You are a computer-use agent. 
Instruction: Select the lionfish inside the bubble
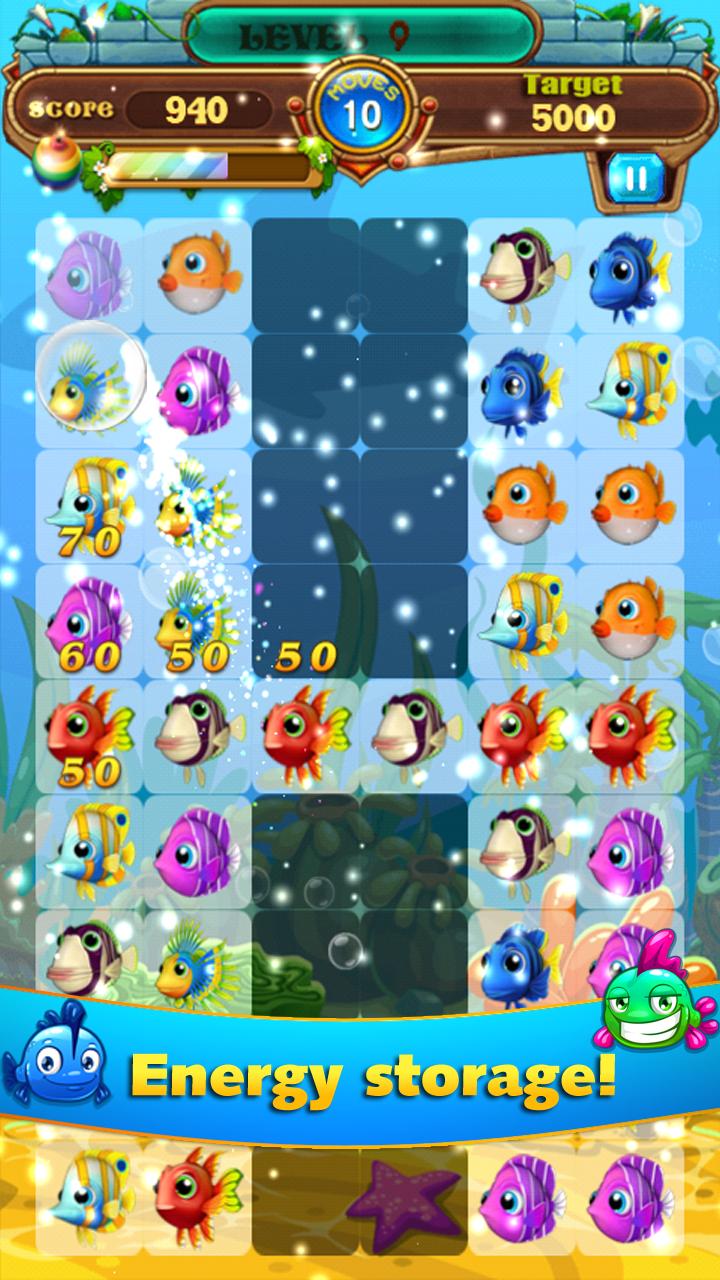pos(88,380)
